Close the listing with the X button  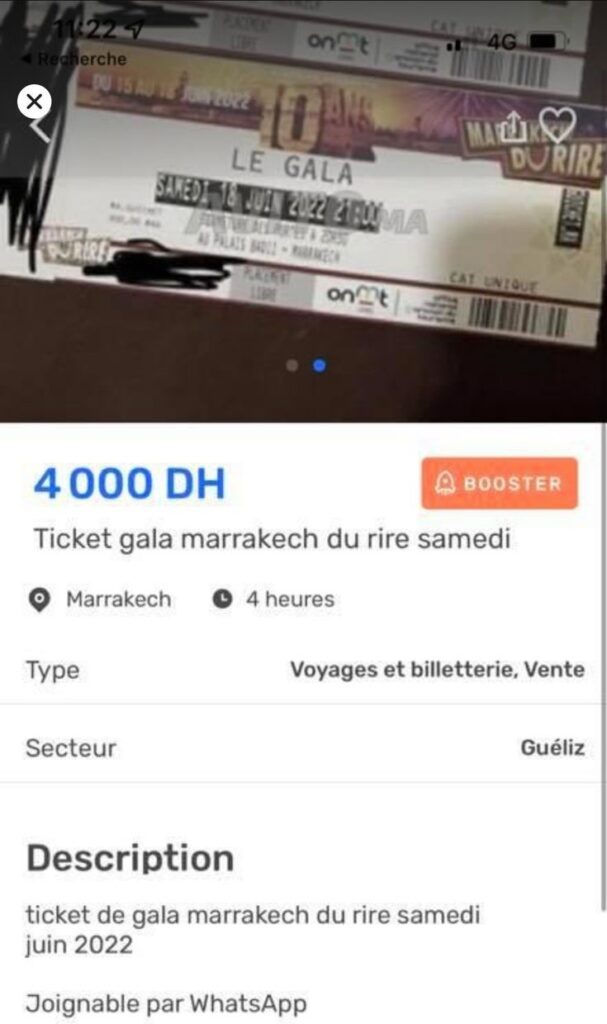pyautogui.click(x=35, y=101)
